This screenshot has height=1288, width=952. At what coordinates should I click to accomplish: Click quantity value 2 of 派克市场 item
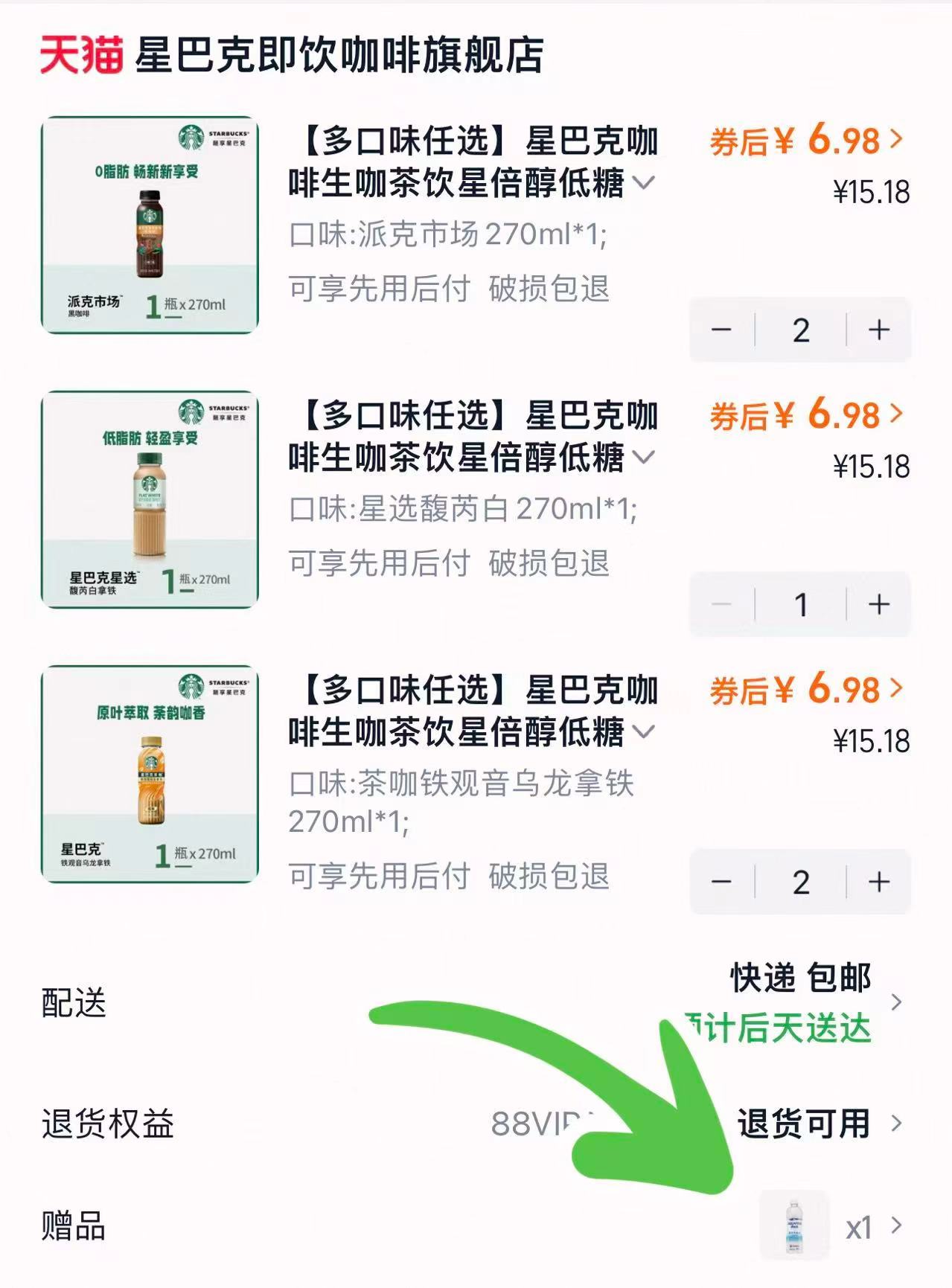799,330
